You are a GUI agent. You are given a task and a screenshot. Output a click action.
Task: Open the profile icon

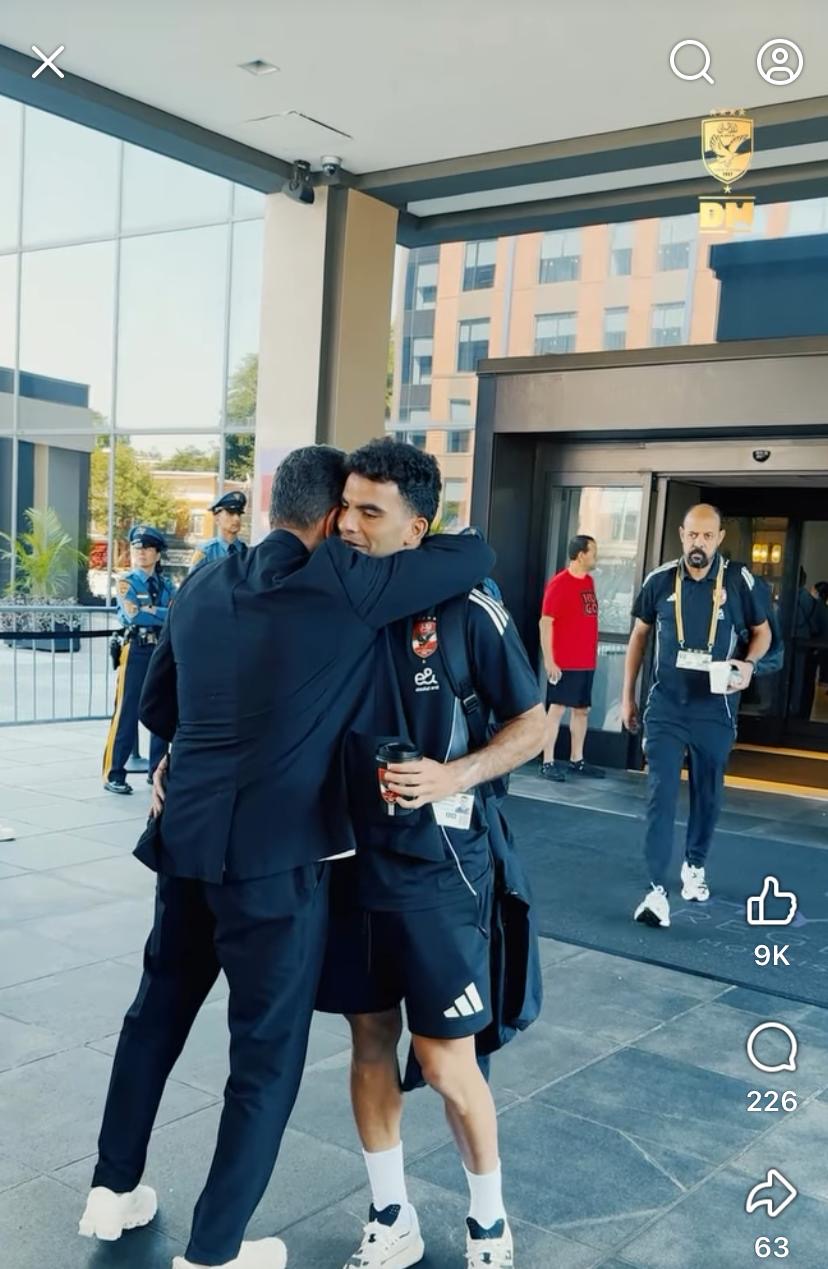(x=780, y=62)
